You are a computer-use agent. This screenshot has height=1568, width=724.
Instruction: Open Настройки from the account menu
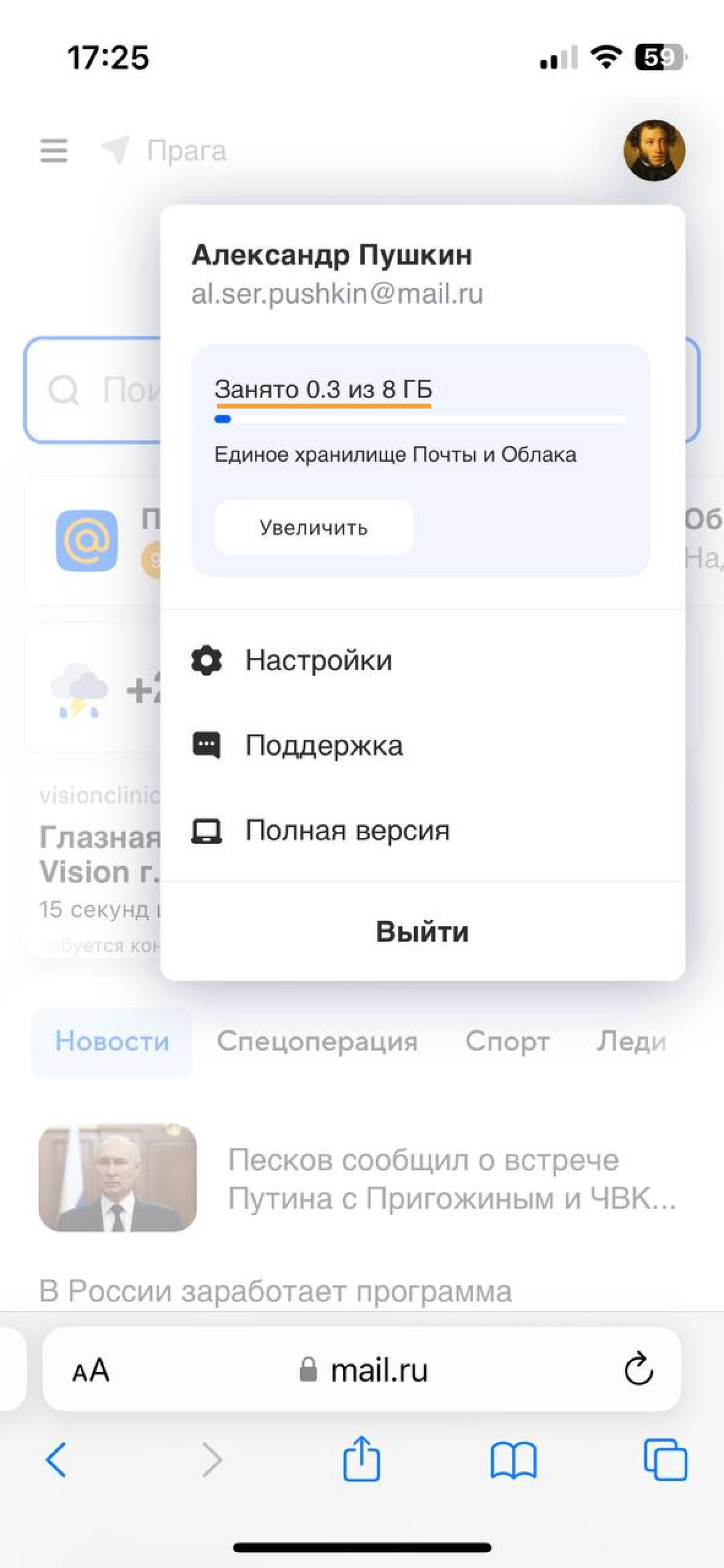(319, 660)
